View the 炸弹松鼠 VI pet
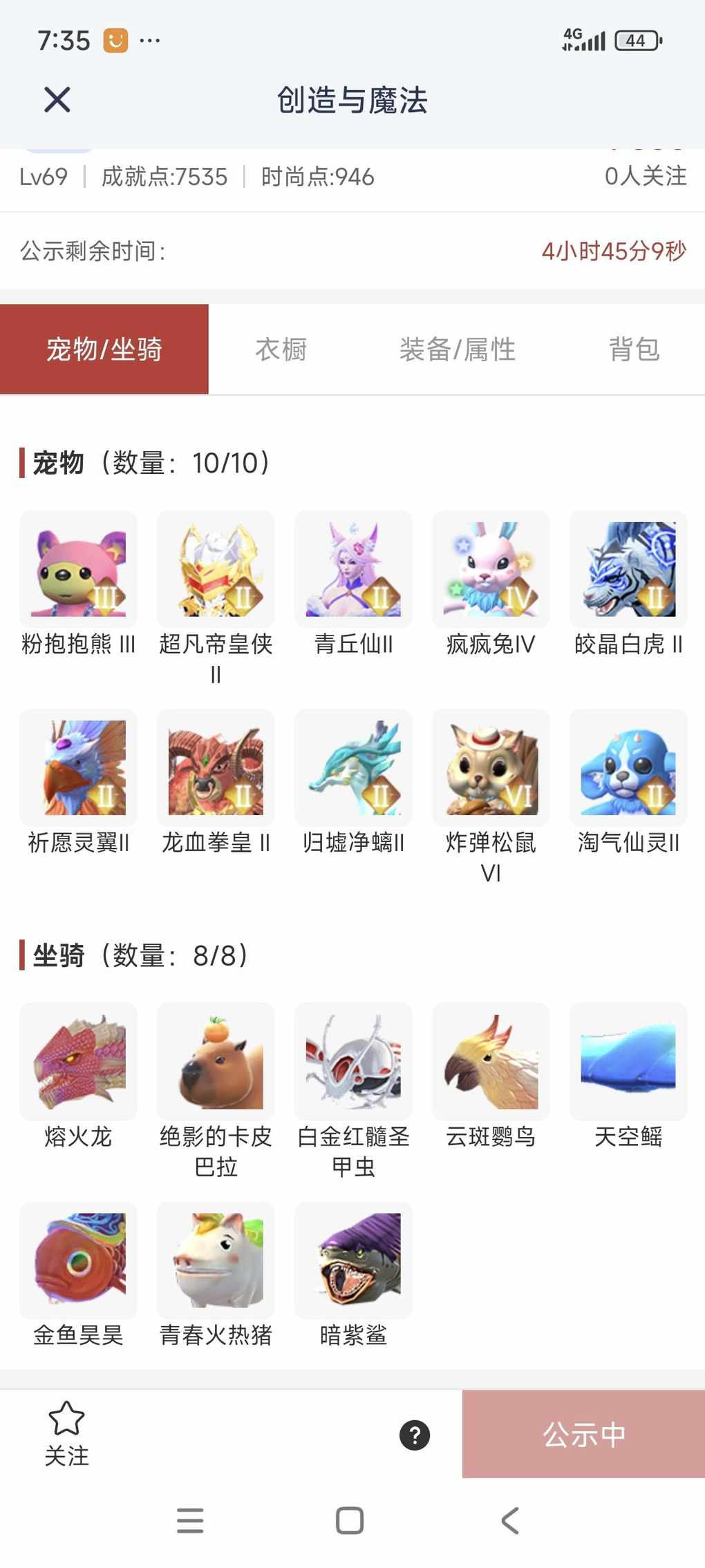The height and width of the screenshot is (1568, 705). click(491, 768)
